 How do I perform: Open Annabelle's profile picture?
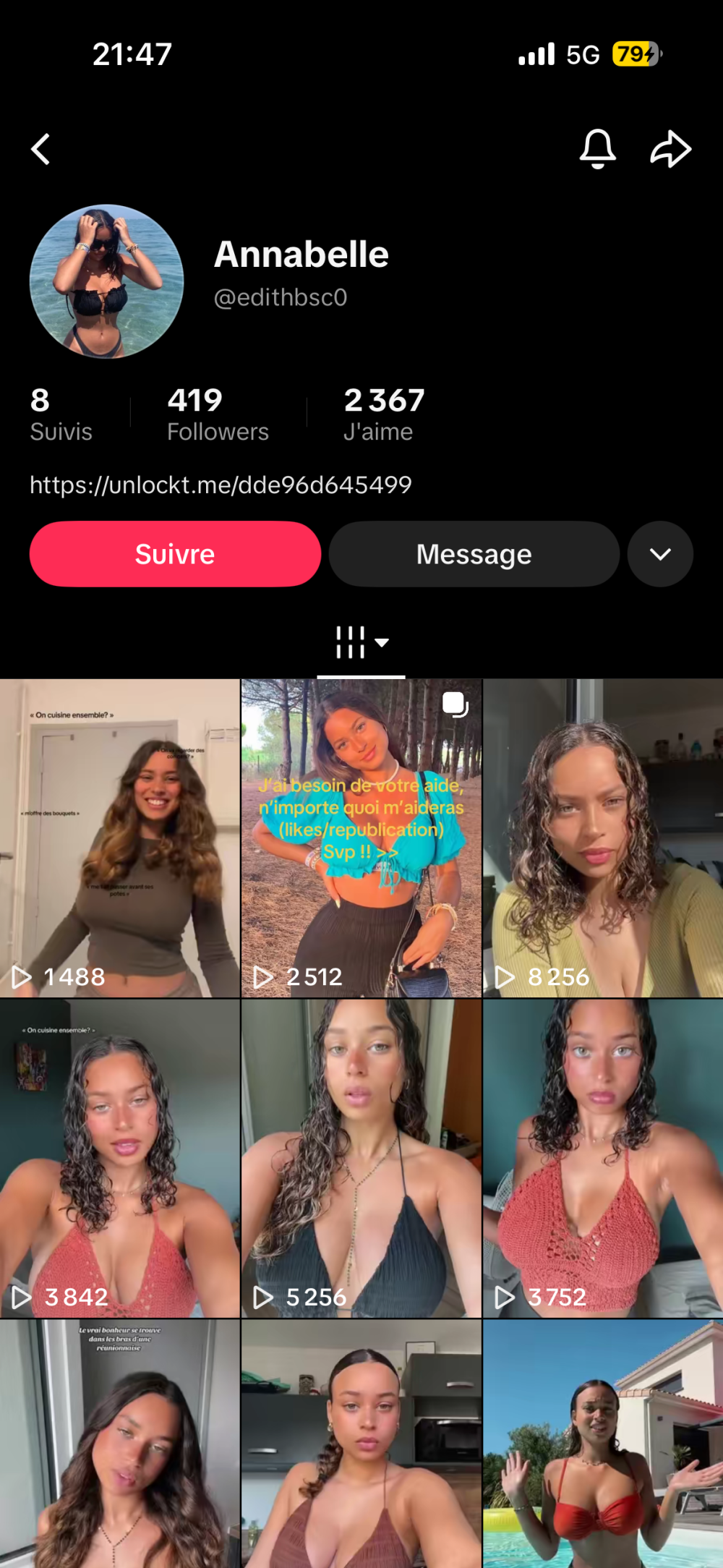point(106,281)
